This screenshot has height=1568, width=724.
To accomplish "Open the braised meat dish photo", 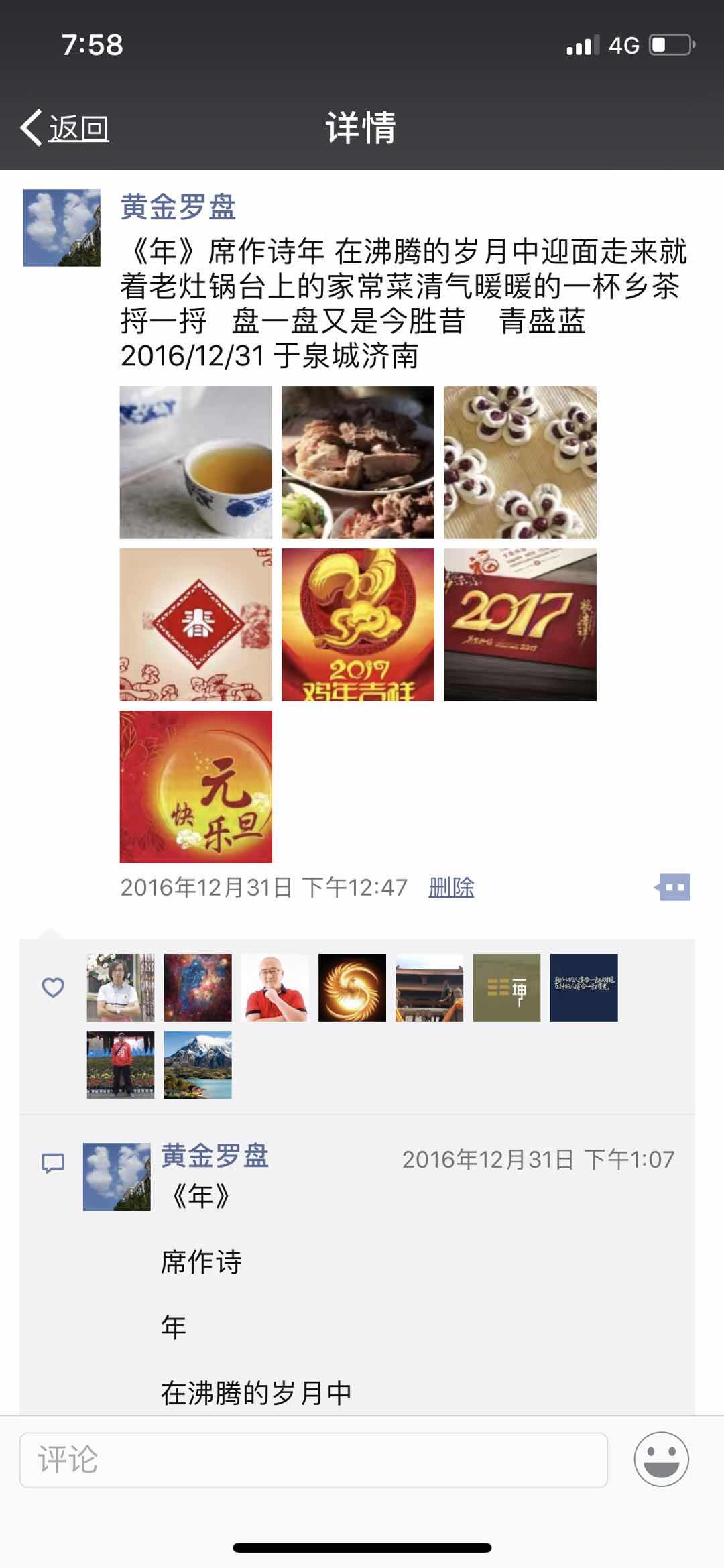I will coord(358,463).
